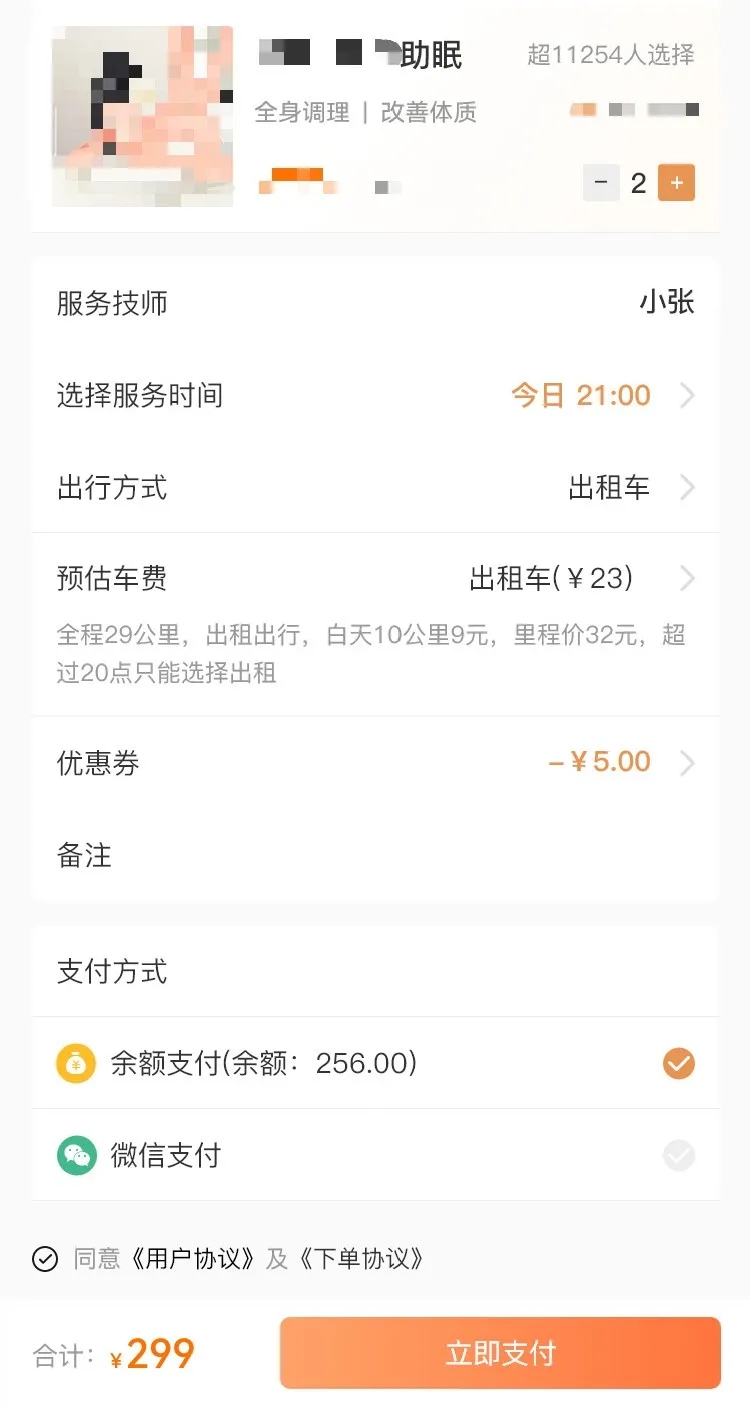The height and width of the screenshot is (1407, 750).
Task: Expand the 选择服务时间 time picker
Action: 375,395
